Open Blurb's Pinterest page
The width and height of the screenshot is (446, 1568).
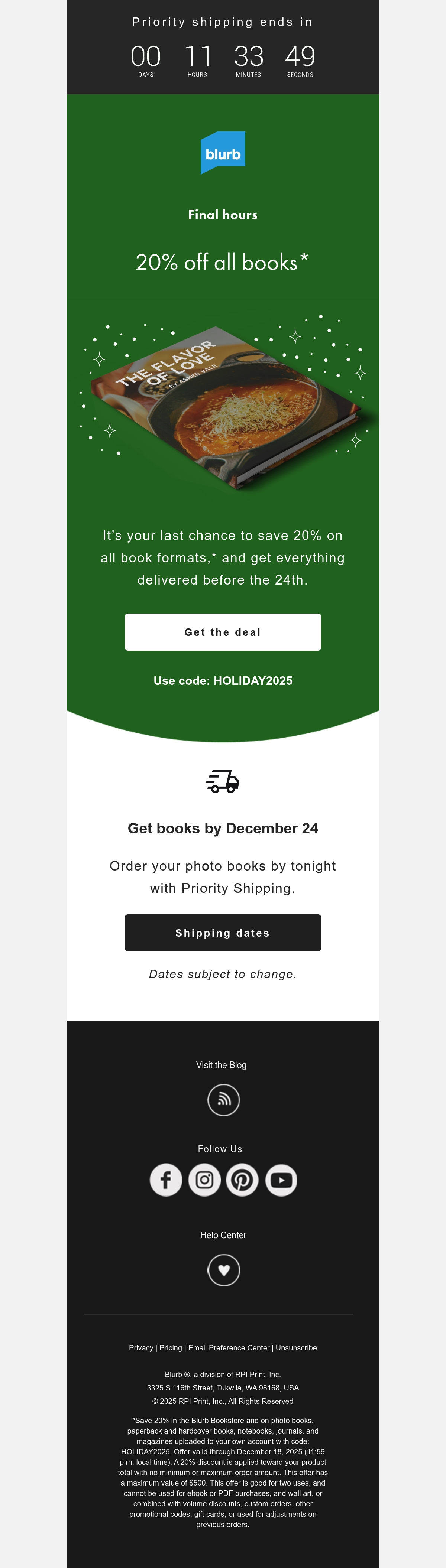[x=242, y=1180]
